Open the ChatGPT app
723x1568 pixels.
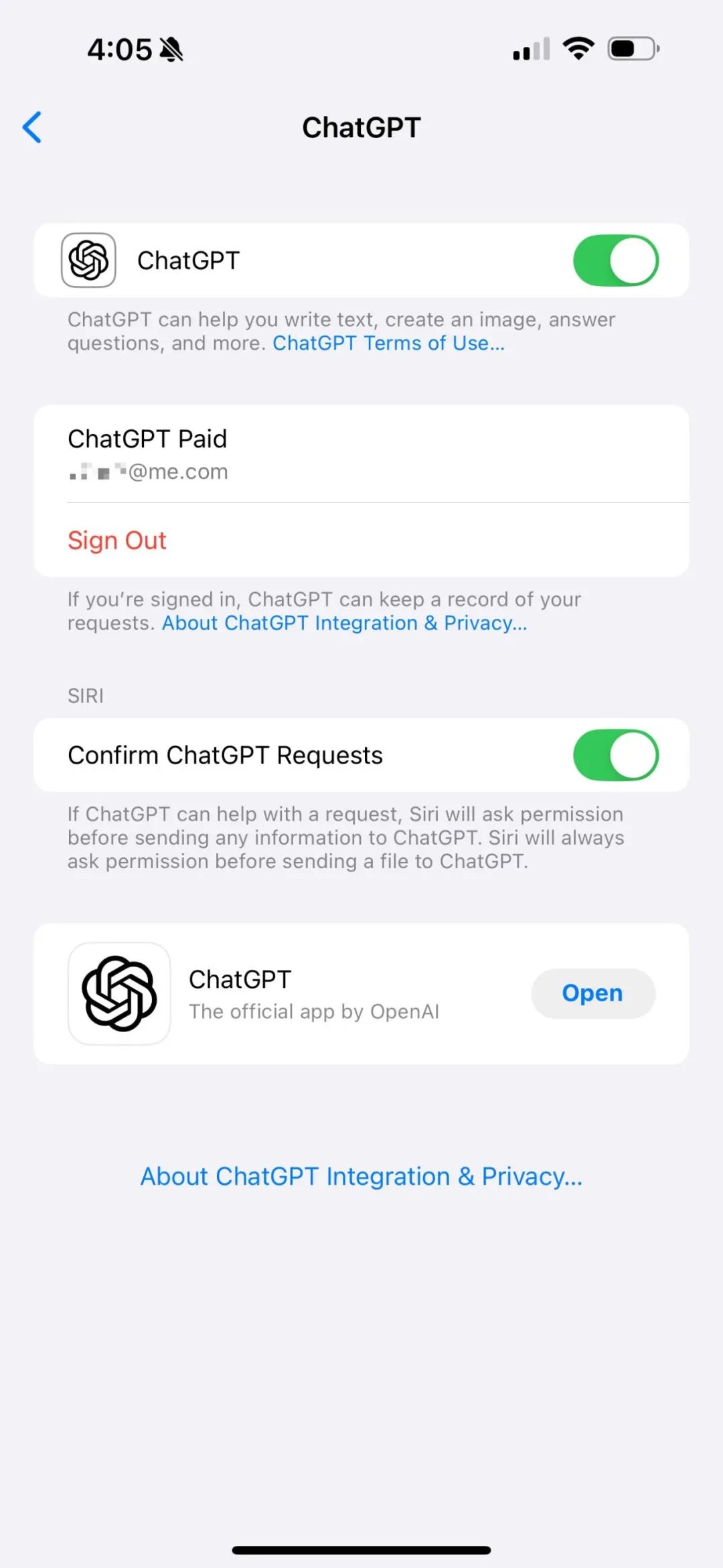pos(592,993)
